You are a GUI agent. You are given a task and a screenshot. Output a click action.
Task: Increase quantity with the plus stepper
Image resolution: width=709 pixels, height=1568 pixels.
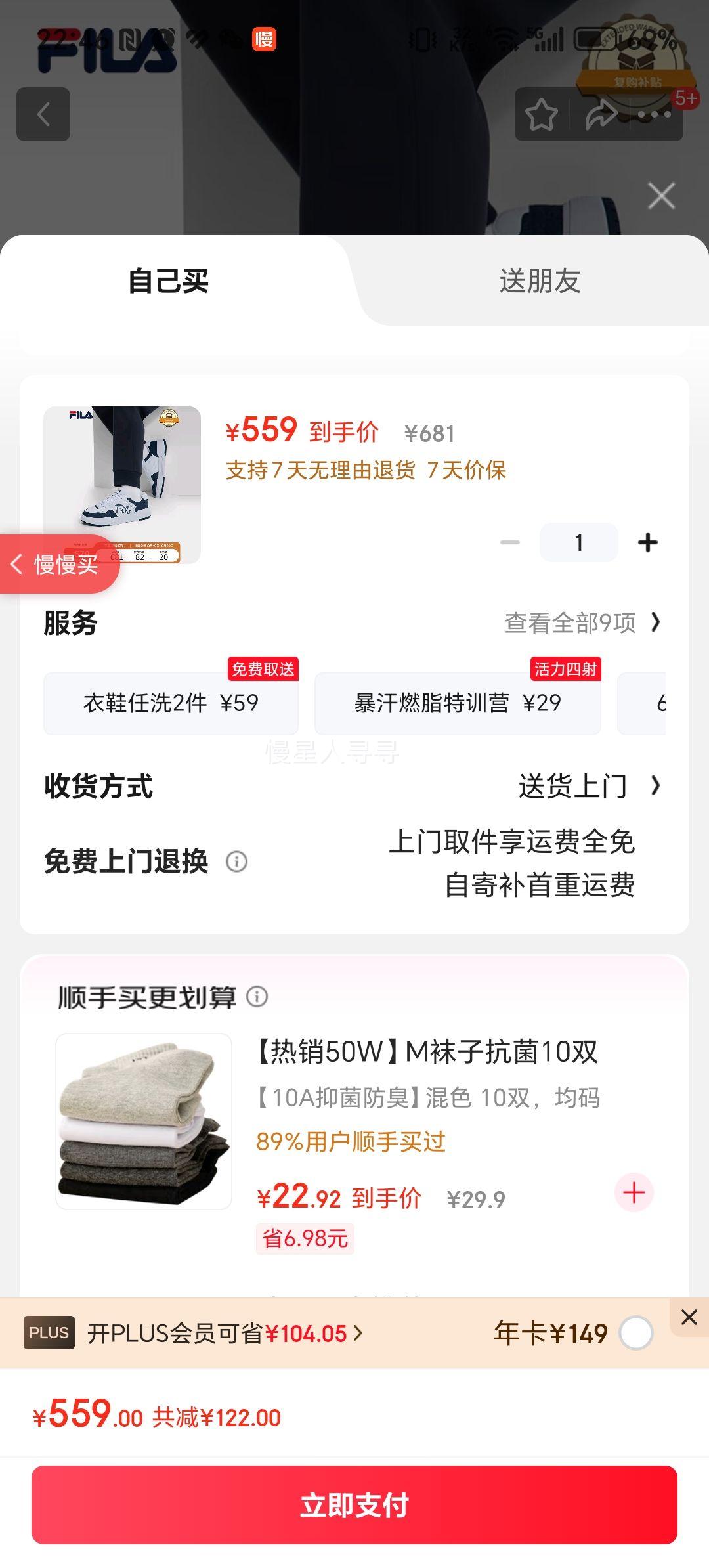click(x=649, y=542)
